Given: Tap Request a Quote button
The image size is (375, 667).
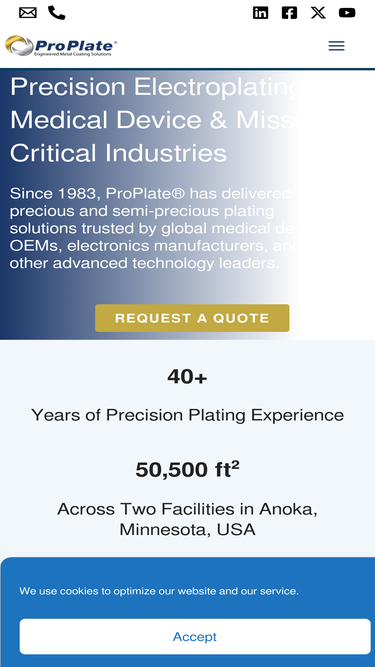Looking at the screenshot, I should 192,318.
